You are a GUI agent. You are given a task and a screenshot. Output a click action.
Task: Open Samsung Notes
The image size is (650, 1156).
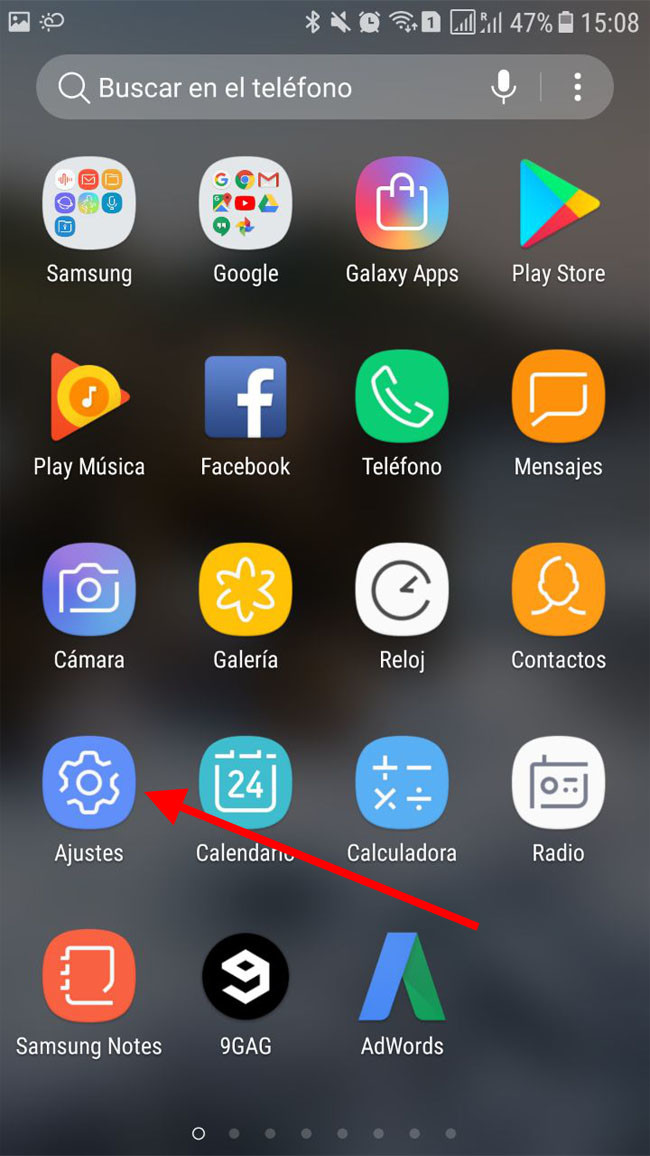(x=89, y=975)
